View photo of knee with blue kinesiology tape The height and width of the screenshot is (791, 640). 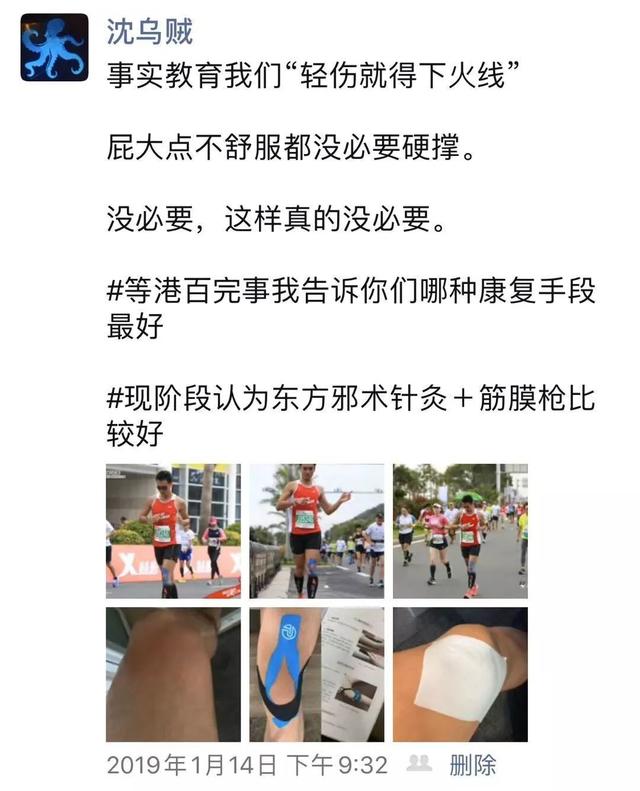pos(316,673)
